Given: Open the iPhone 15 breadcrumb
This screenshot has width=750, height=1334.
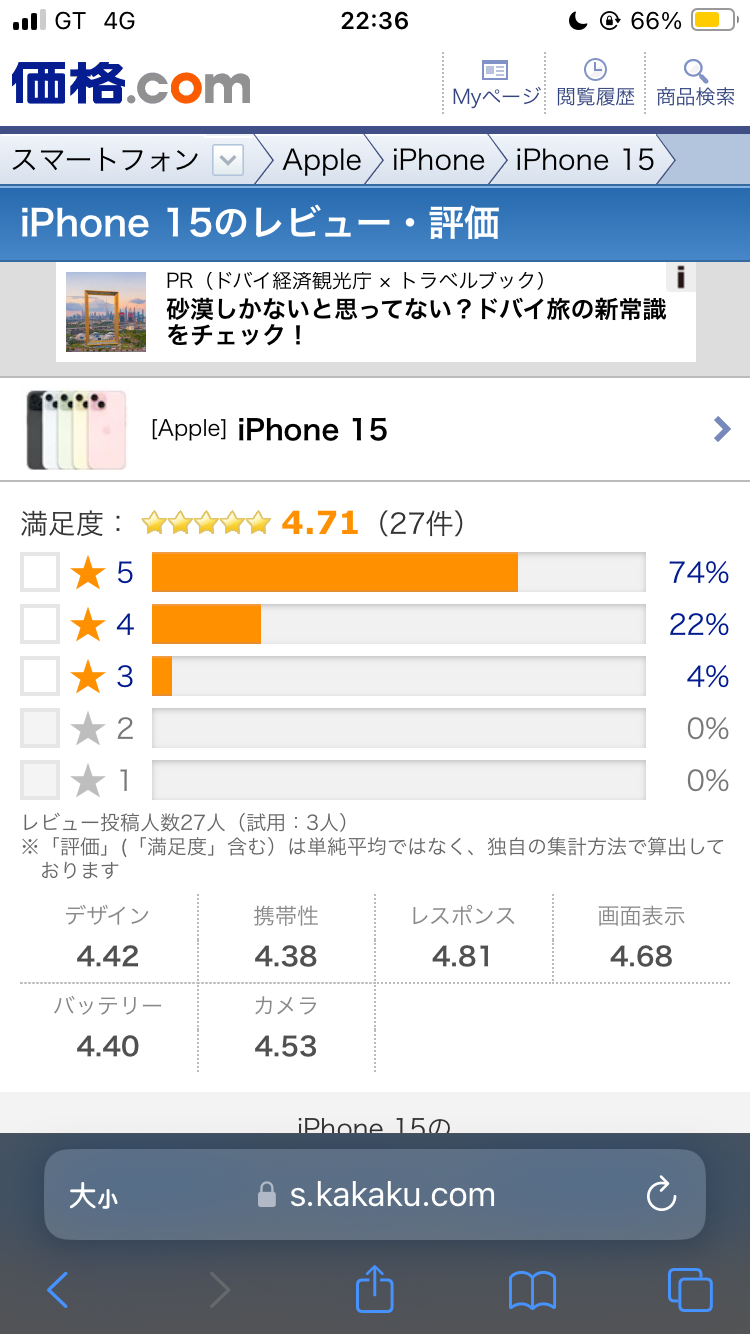Looking at the screenshot, I should (x=584, y=160).
